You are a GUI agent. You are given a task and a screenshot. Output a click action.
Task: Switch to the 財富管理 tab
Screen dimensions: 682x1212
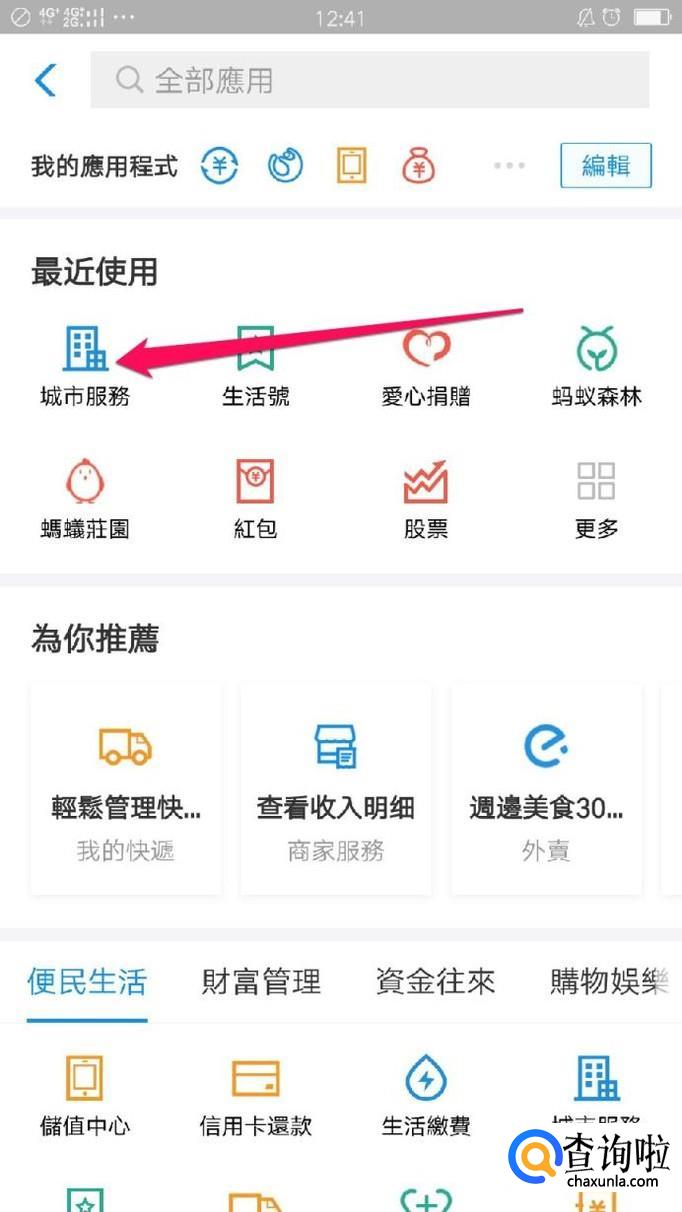click(x=261, y=982)
